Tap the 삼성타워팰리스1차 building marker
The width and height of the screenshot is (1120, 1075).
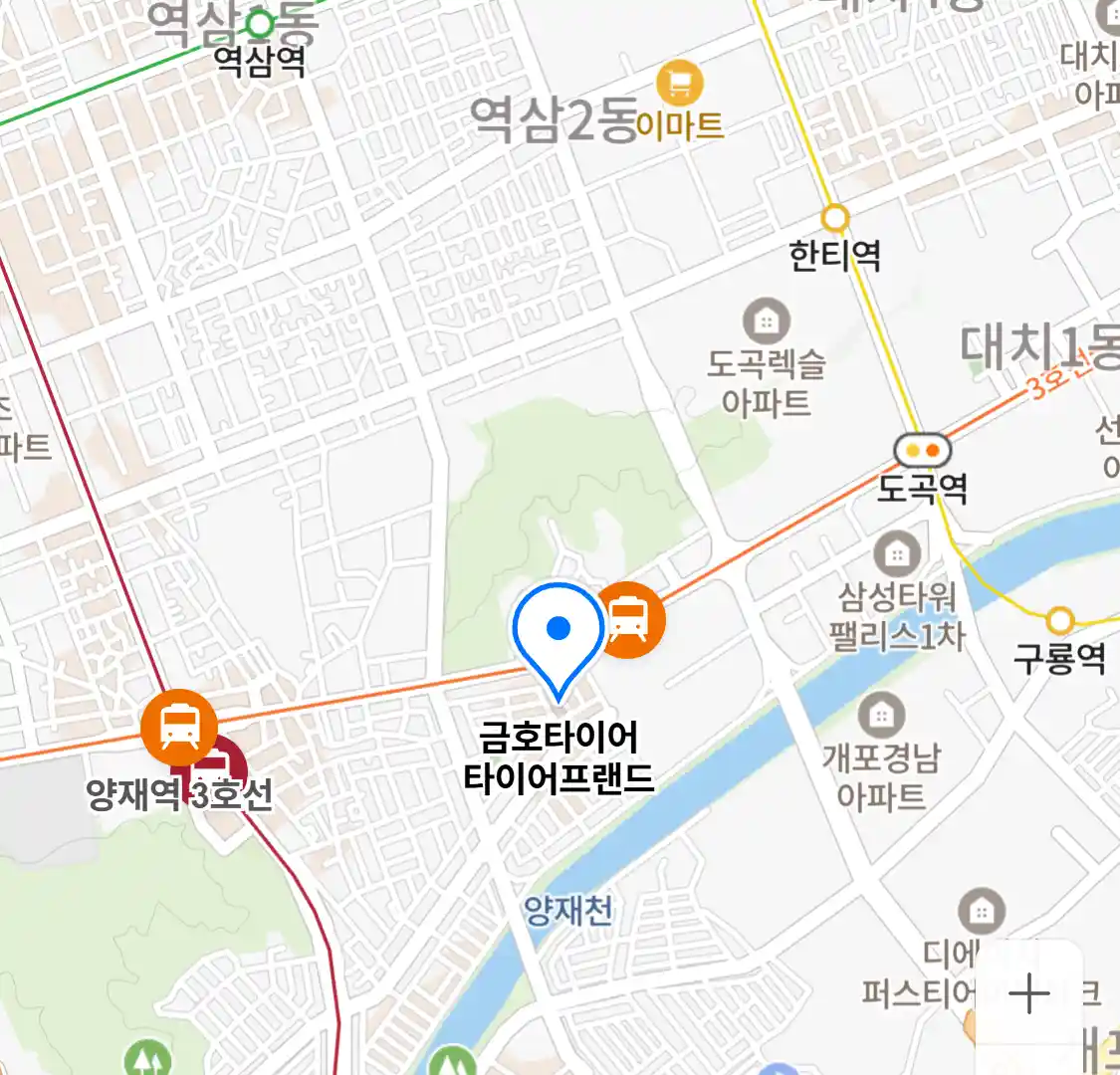897,553
